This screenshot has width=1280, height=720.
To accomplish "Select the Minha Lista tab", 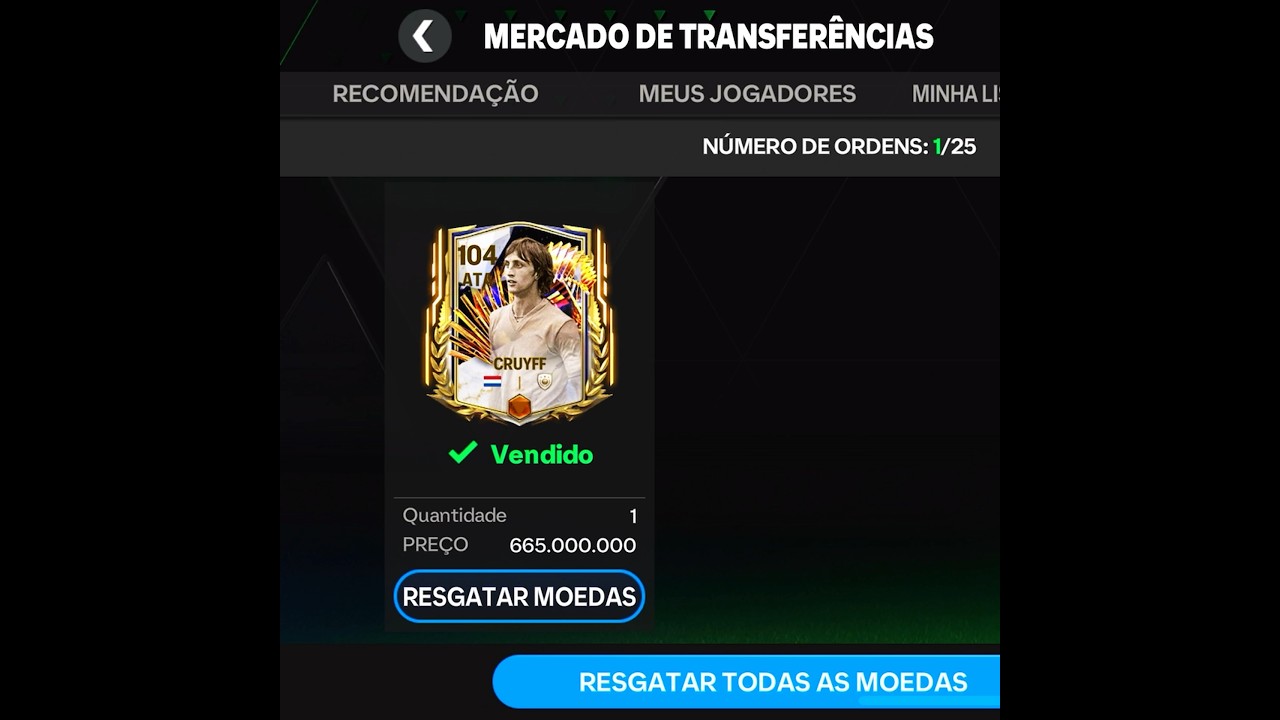I will click(955, 94).
